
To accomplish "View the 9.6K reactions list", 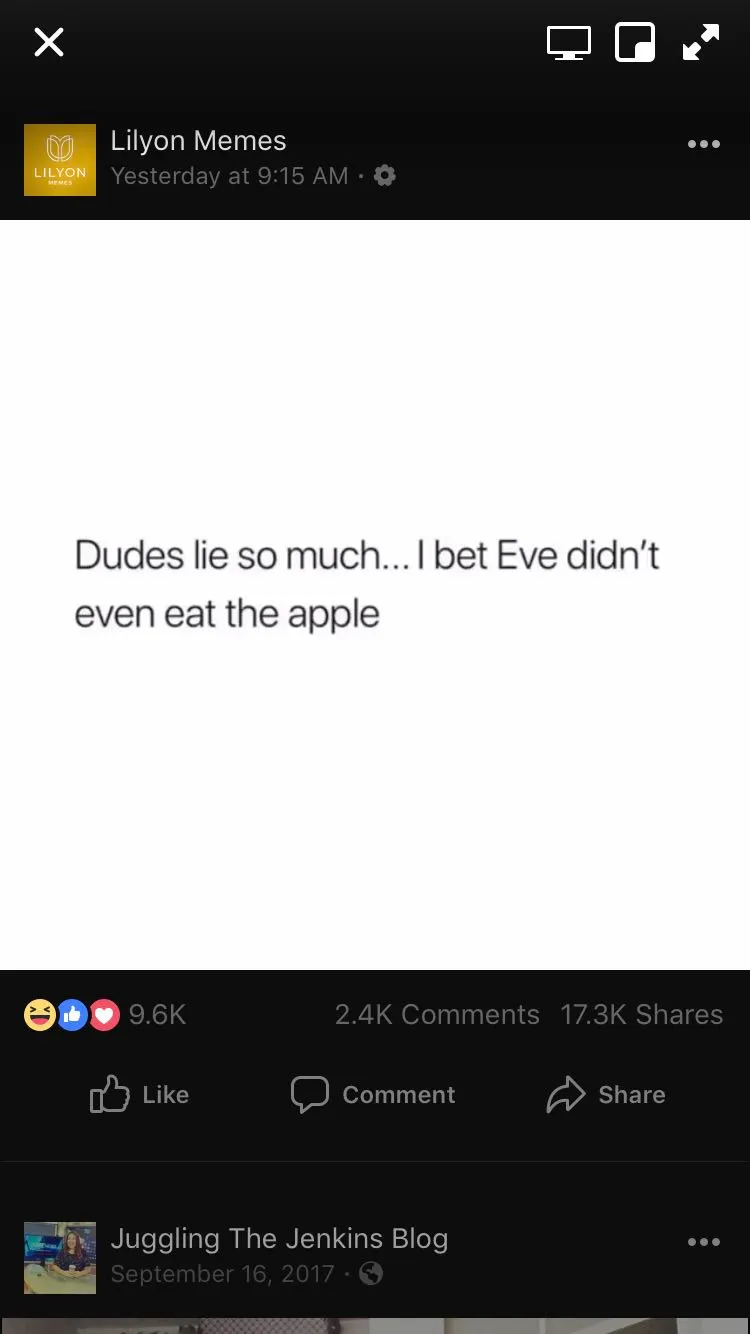I will tap(105, 1015).
